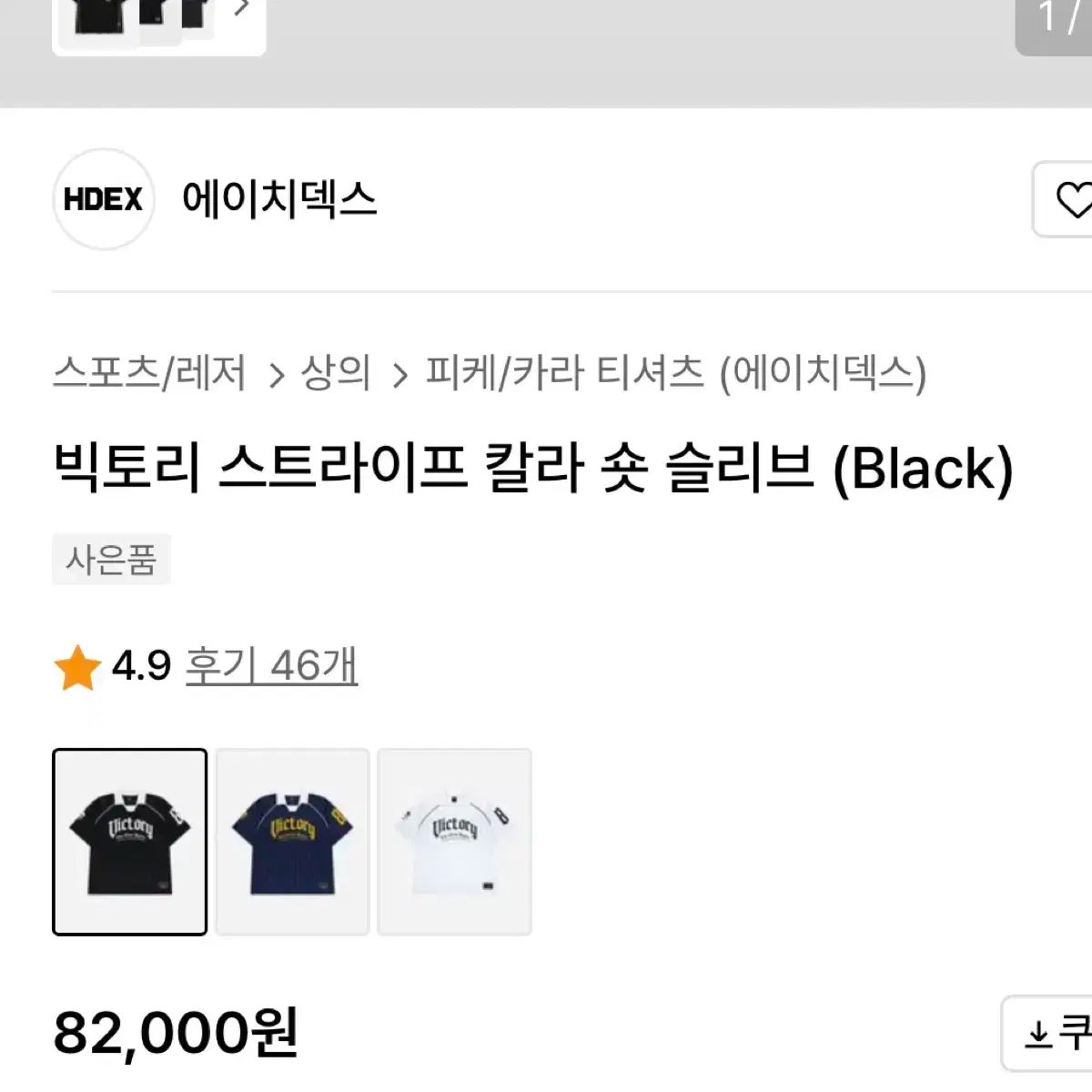1092x1092 pixels.
Task: Like the 에이치덱스 brand with the heart
Action: click(x=1070, y=199)
